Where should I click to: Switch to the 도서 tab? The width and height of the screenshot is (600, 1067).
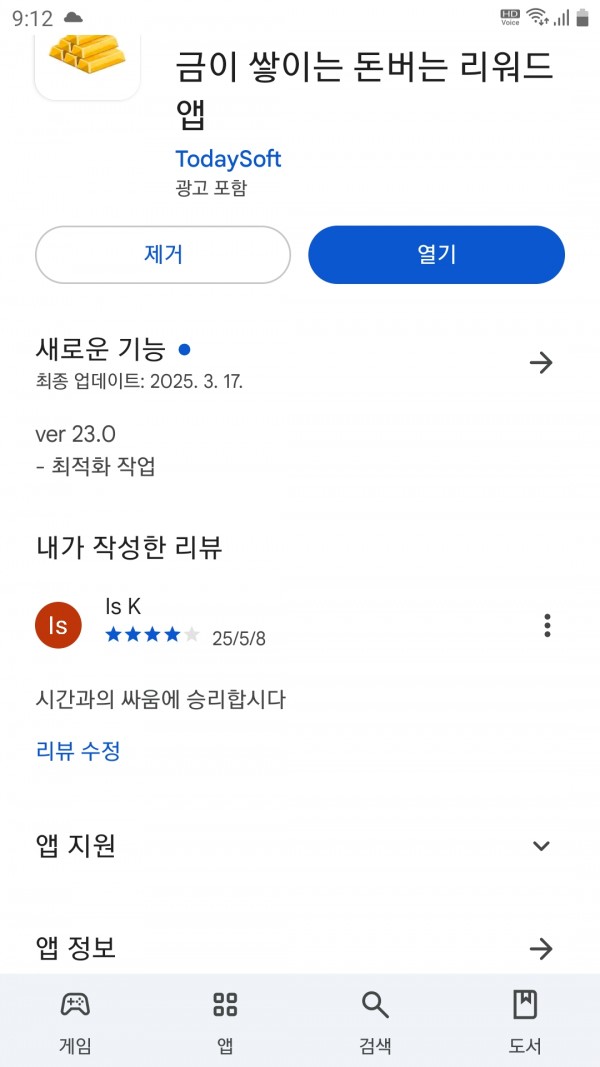(x=524, y=1020)
